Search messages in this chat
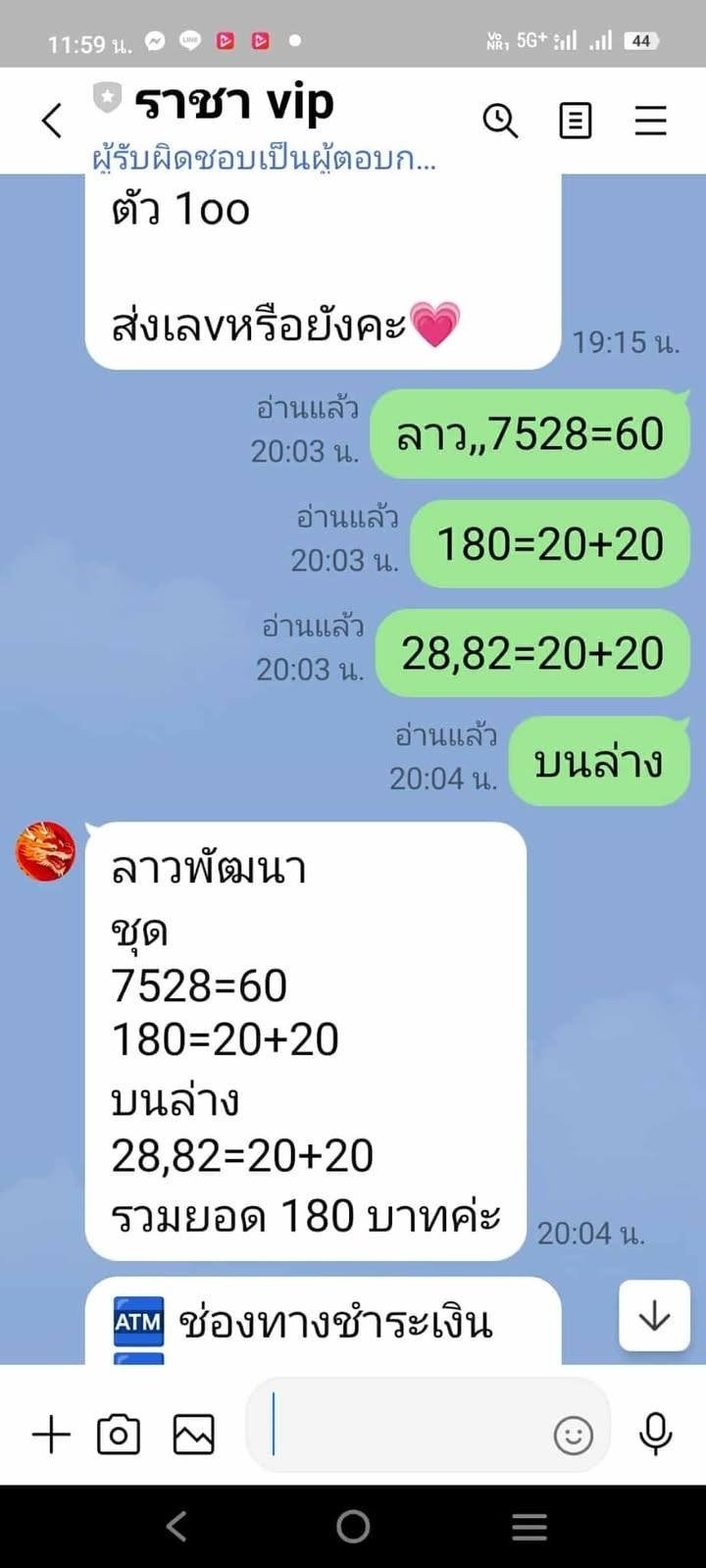 pos(500,122)
